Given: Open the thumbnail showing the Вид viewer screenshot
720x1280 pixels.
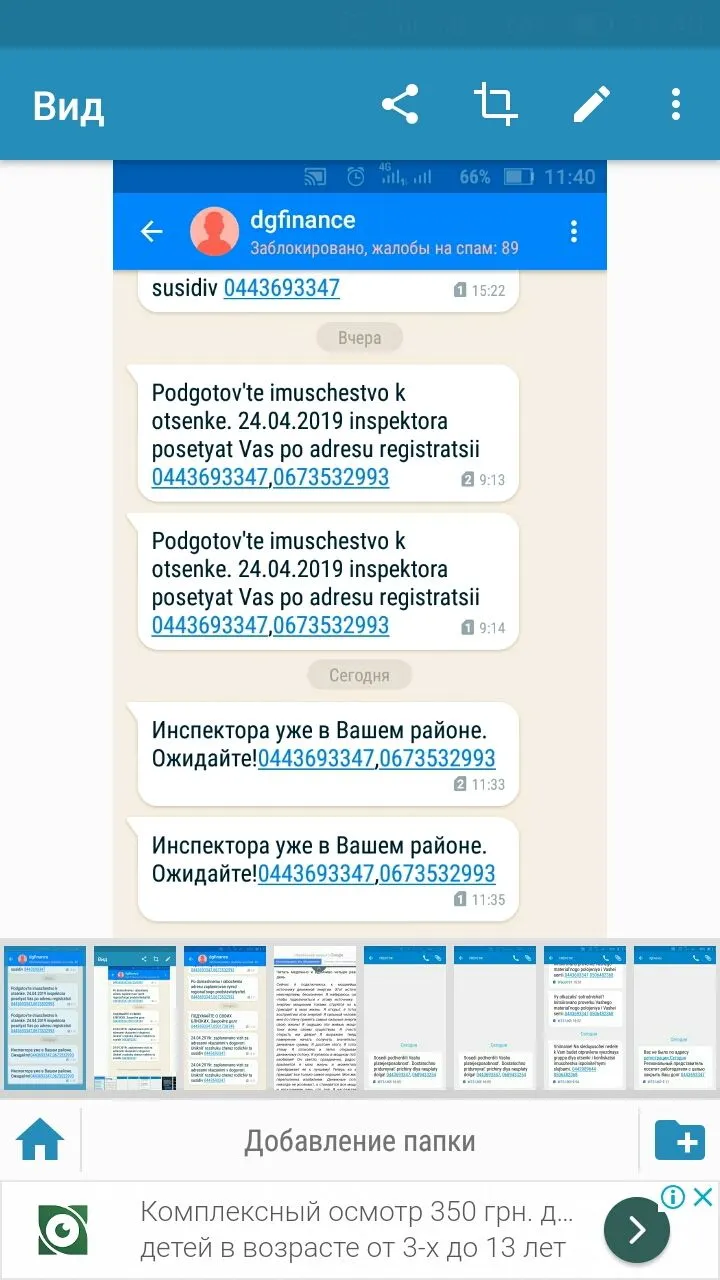Looking at the screenshot, I should [x=135, y=1017].
